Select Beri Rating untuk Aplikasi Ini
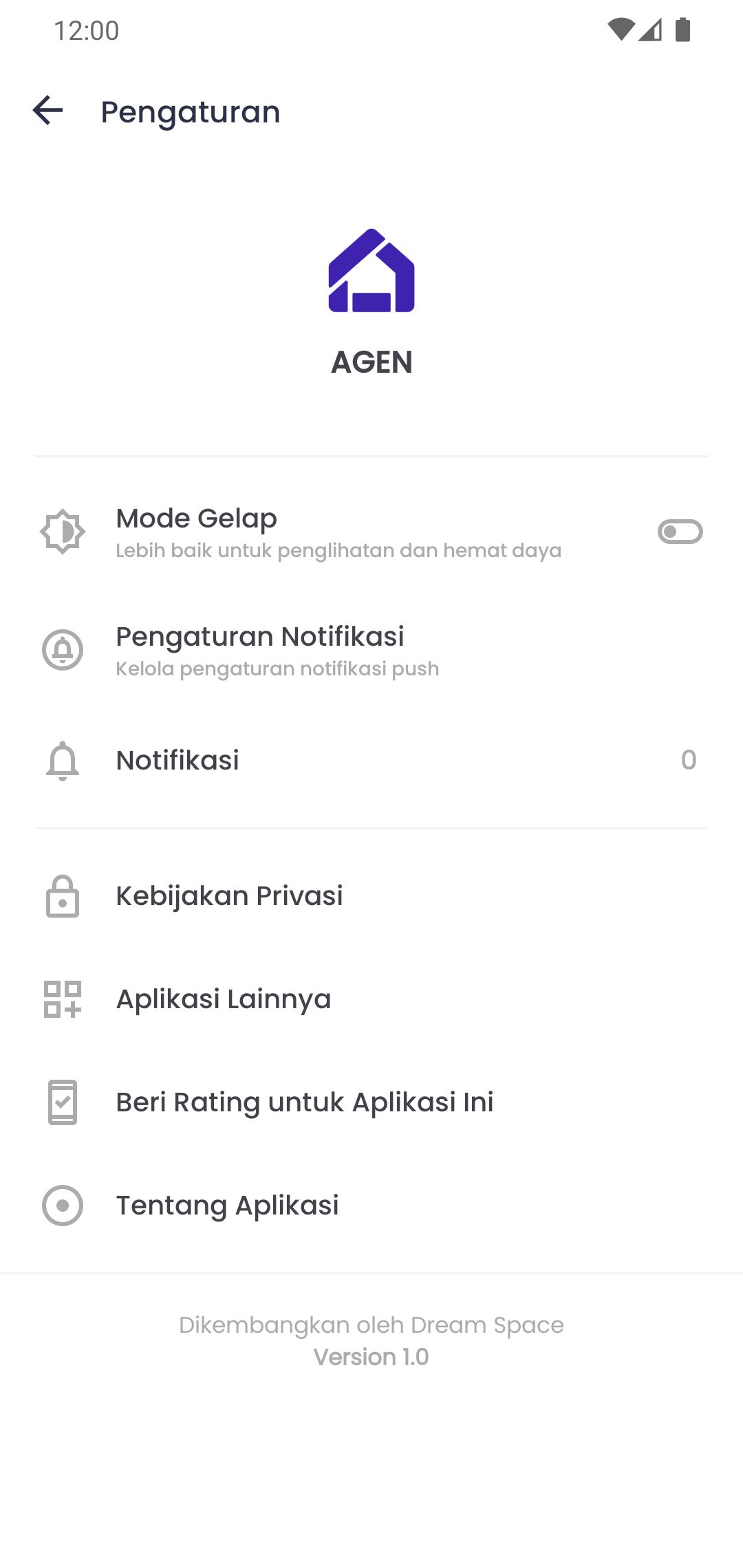Image resolution: width=743 pixels, height=1568 pixels. click(304, 1102)
